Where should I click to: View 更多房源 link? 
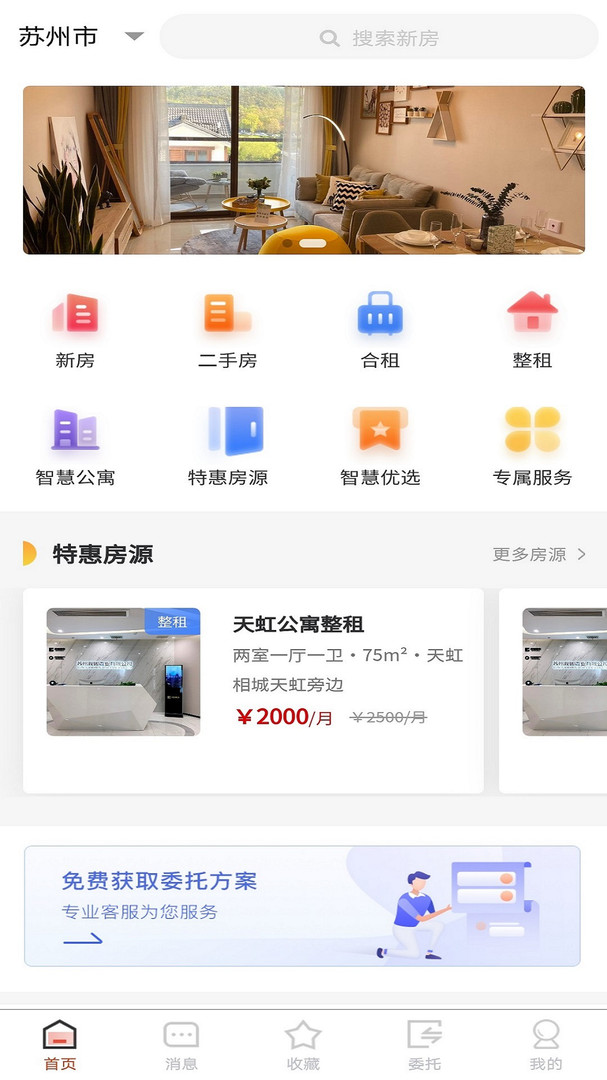pyautogui.click(x=539, y=554)
